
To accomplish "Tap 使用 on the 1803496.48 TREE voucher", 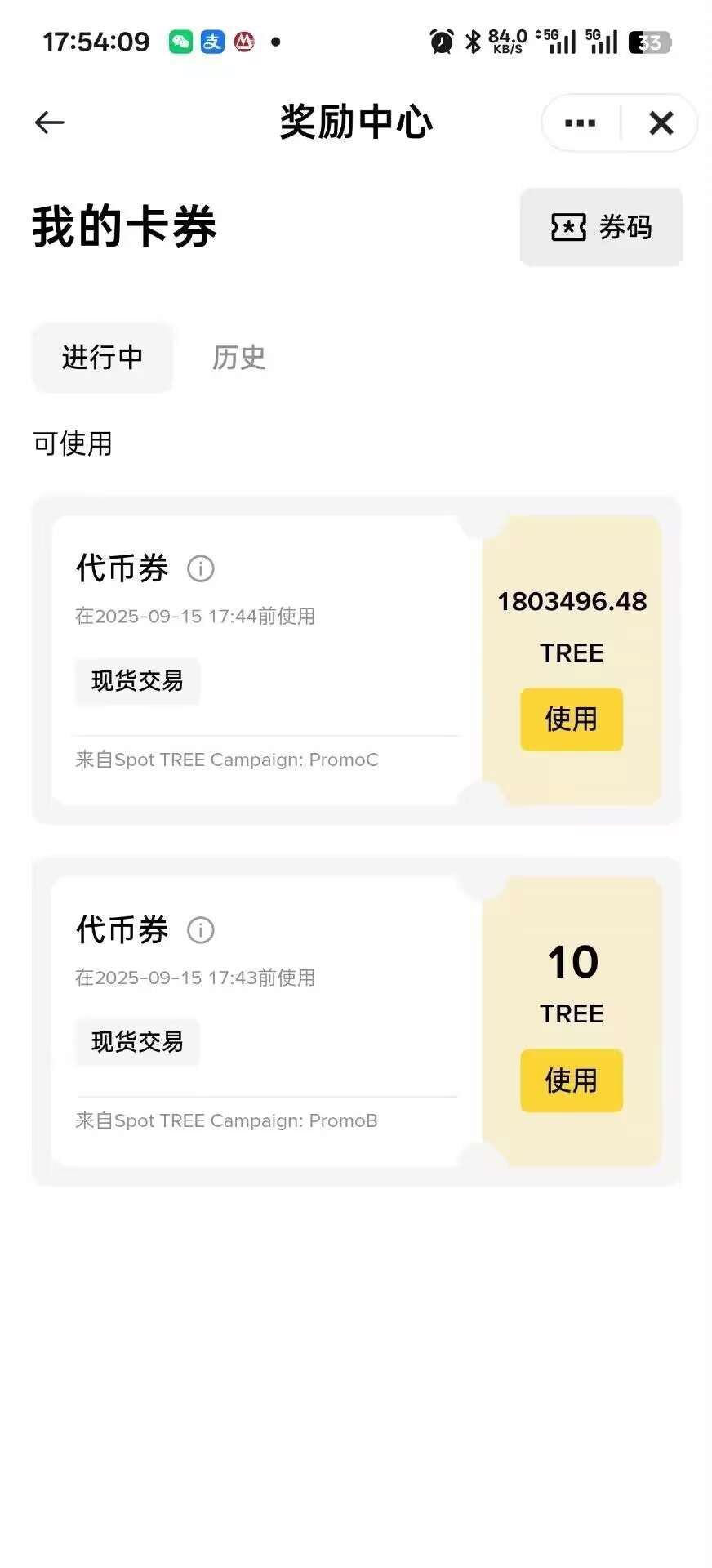I will [572, 719].
